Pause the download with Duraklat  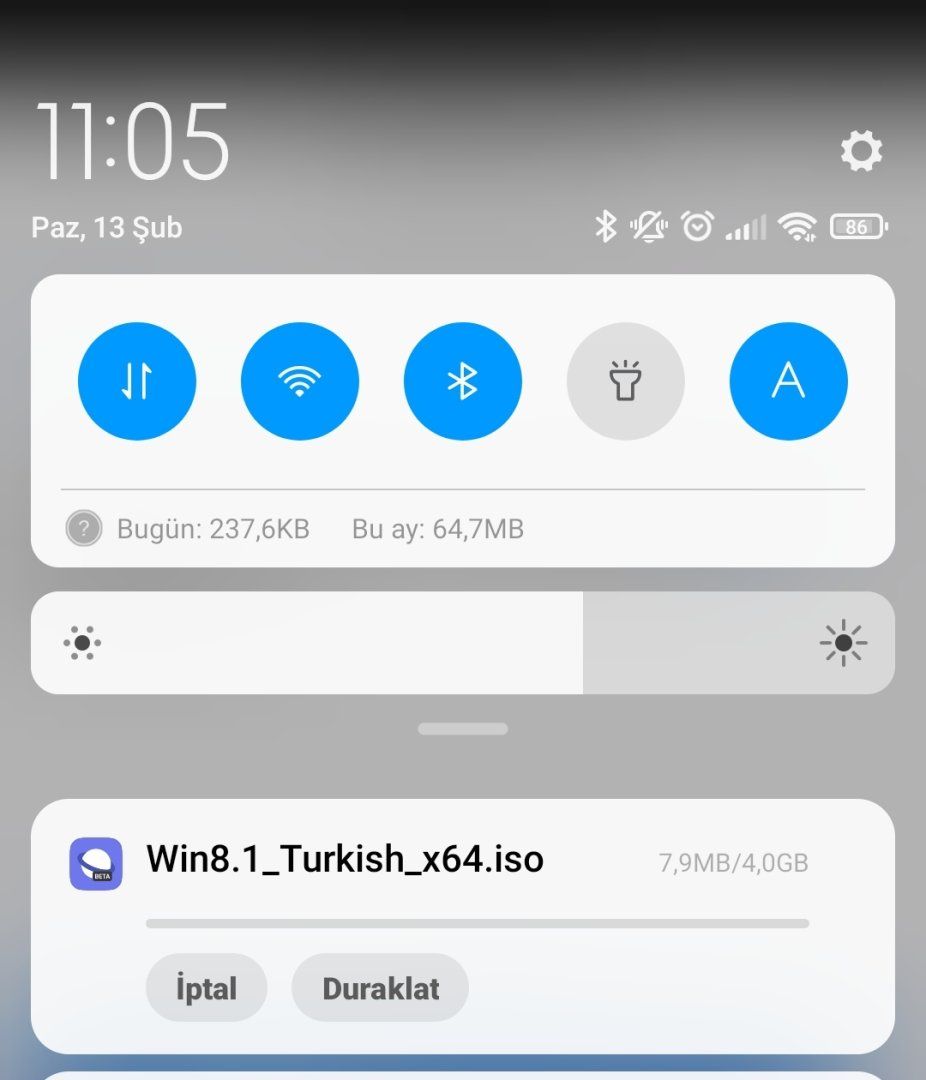pos(380,989)
